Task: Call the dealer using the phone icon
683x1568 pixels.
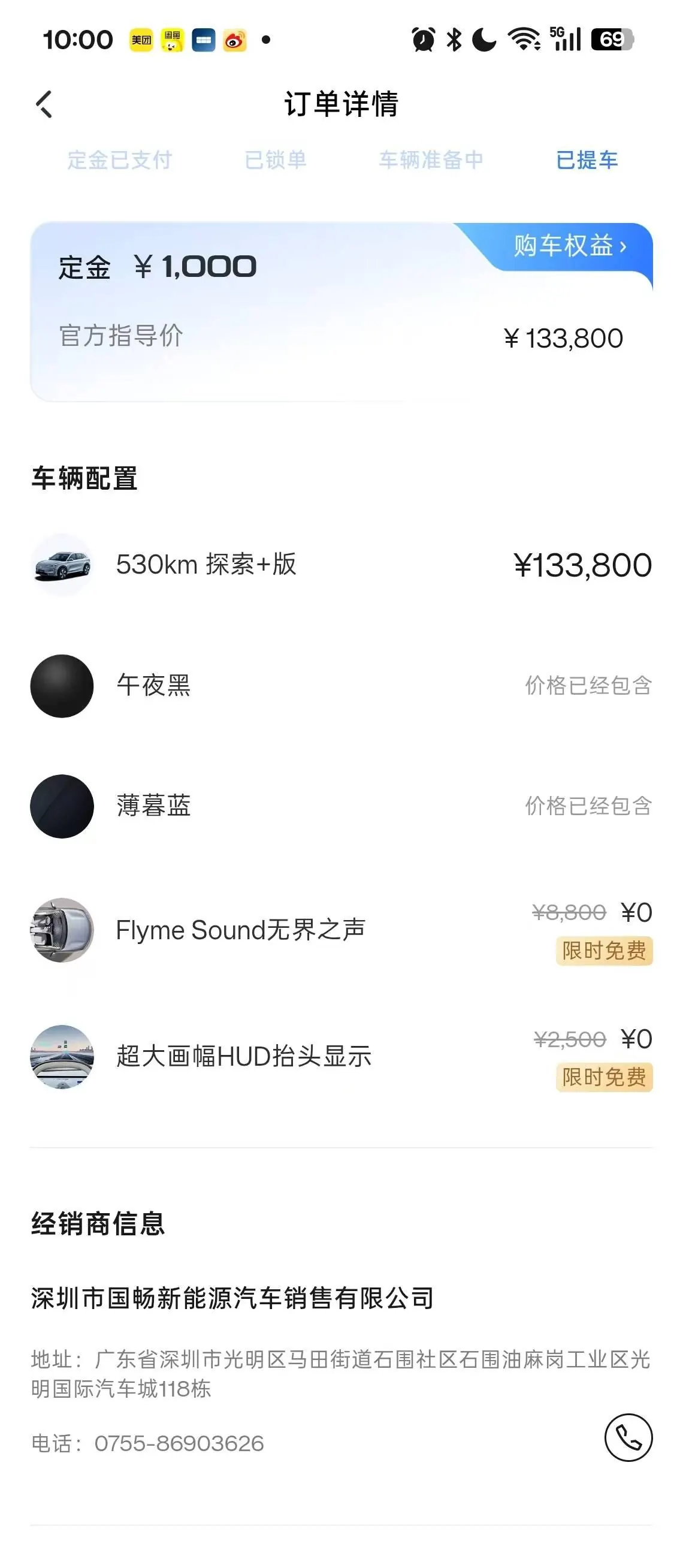Action: (x=628, y=1437)
